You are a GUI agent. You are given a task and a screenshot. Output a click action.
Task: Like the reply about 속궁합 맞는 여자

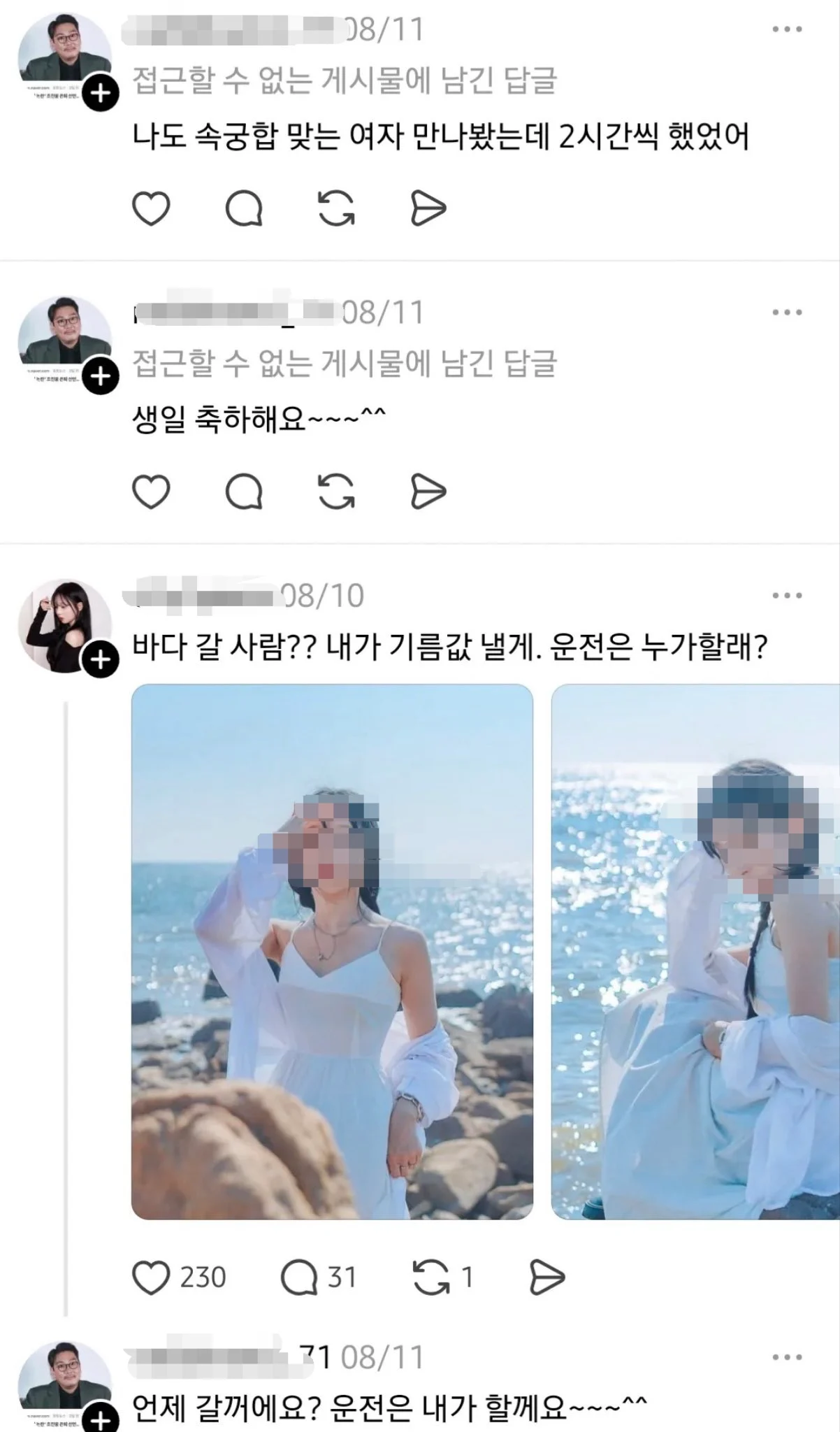(x=151, y=208)
